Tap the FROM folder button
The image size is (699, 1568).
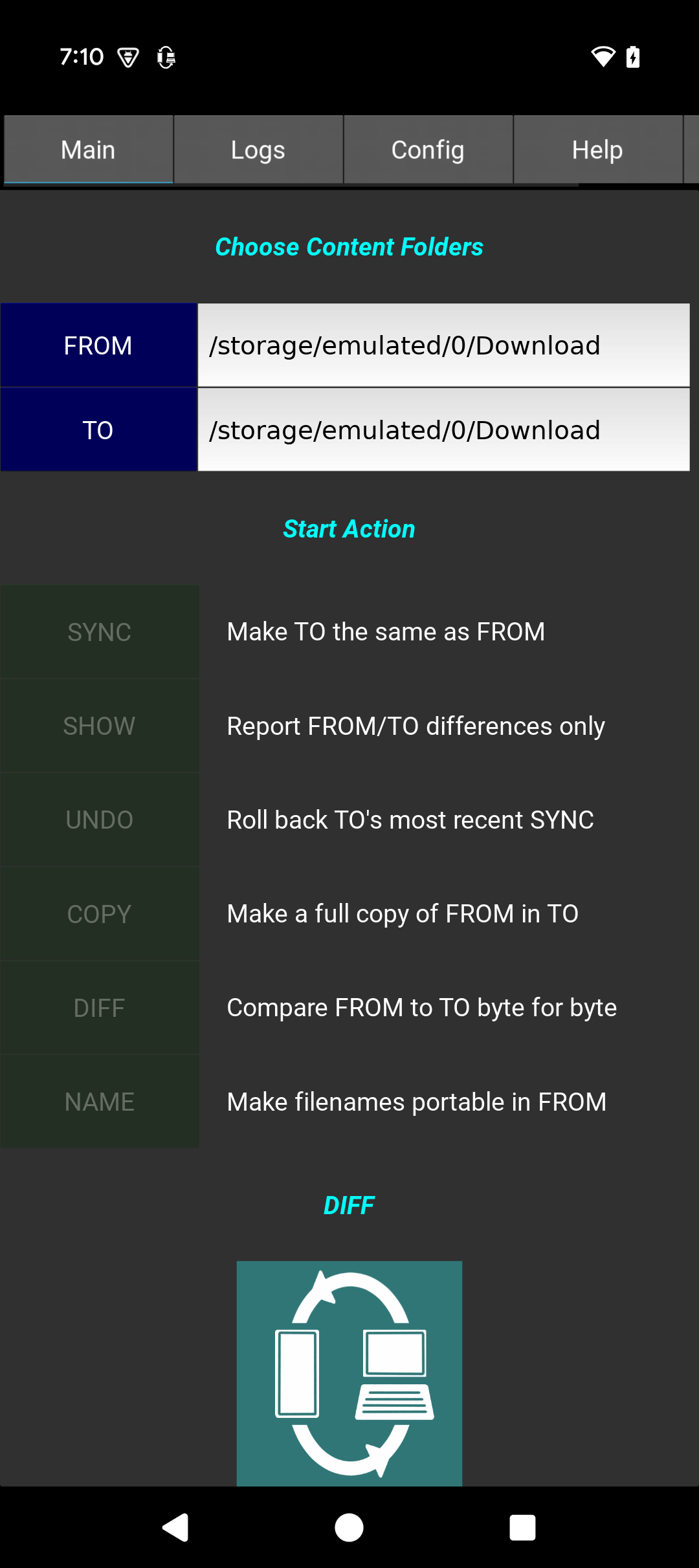pyautogui.click(x=98, y=345)
